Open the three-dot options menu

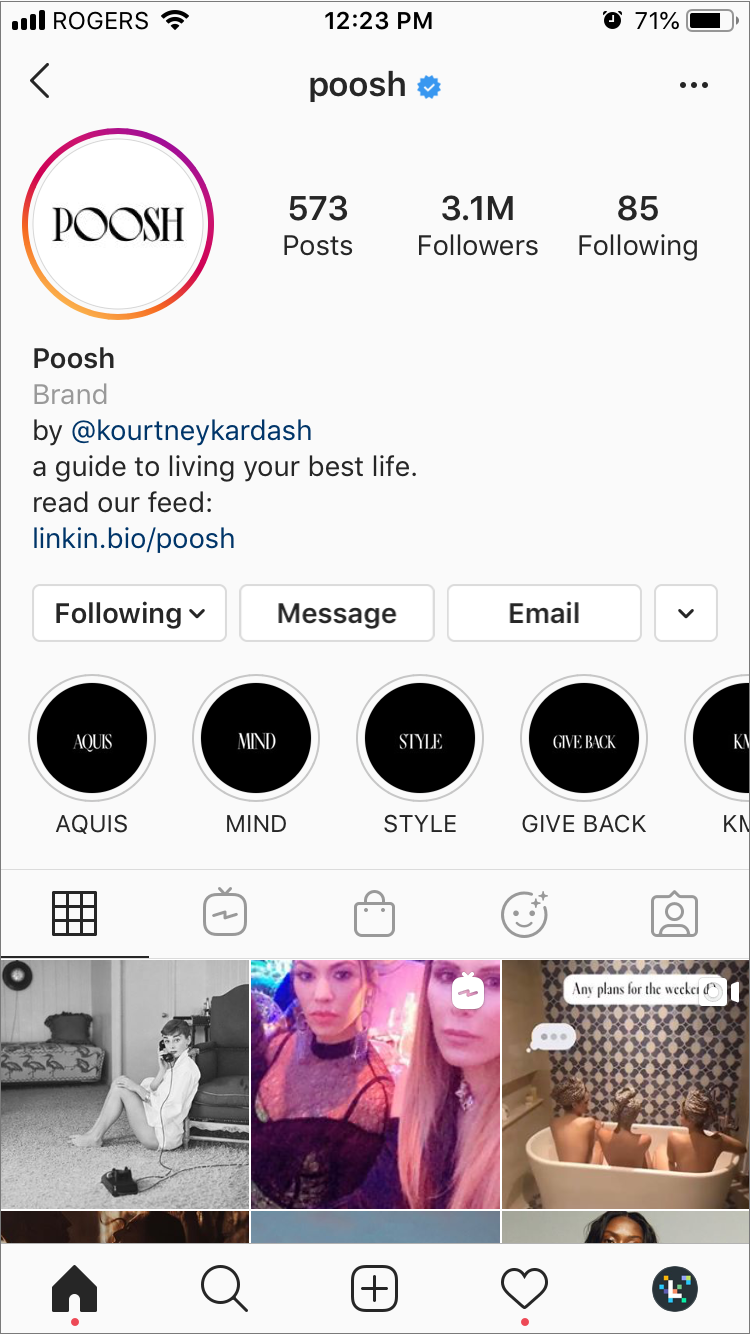tap(693, 86)
